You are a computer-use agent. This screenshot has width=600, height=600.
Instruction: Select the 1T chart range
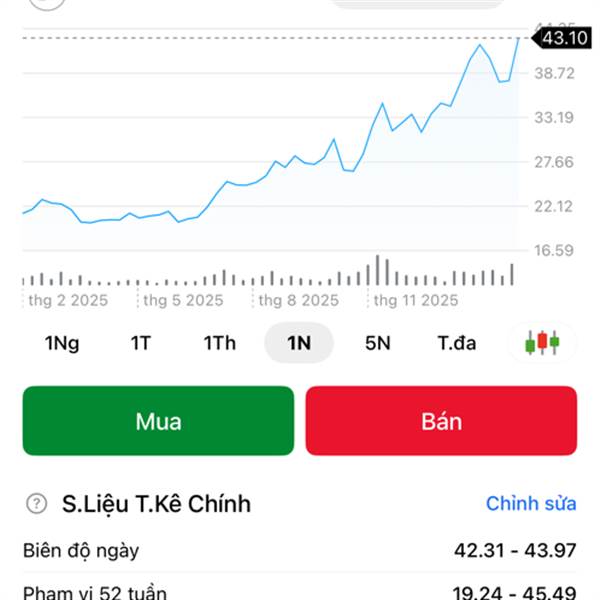[141, 343]
